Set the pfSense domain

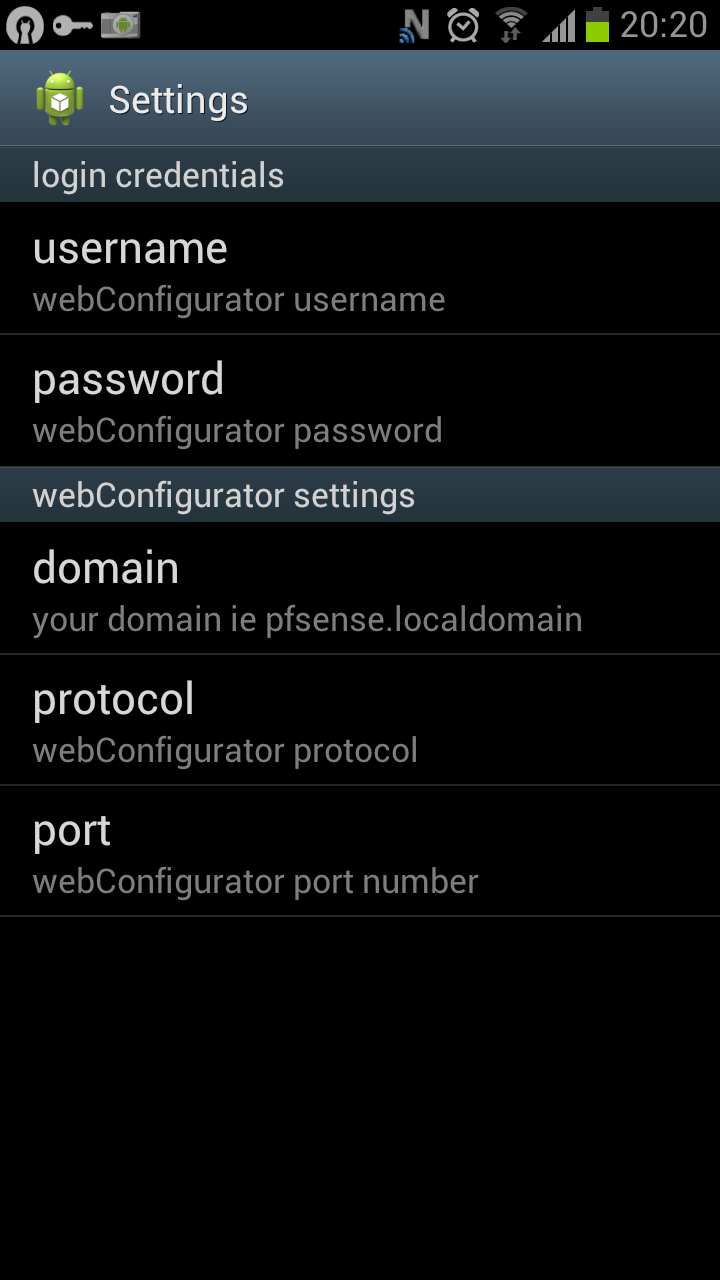pos(360,588)
